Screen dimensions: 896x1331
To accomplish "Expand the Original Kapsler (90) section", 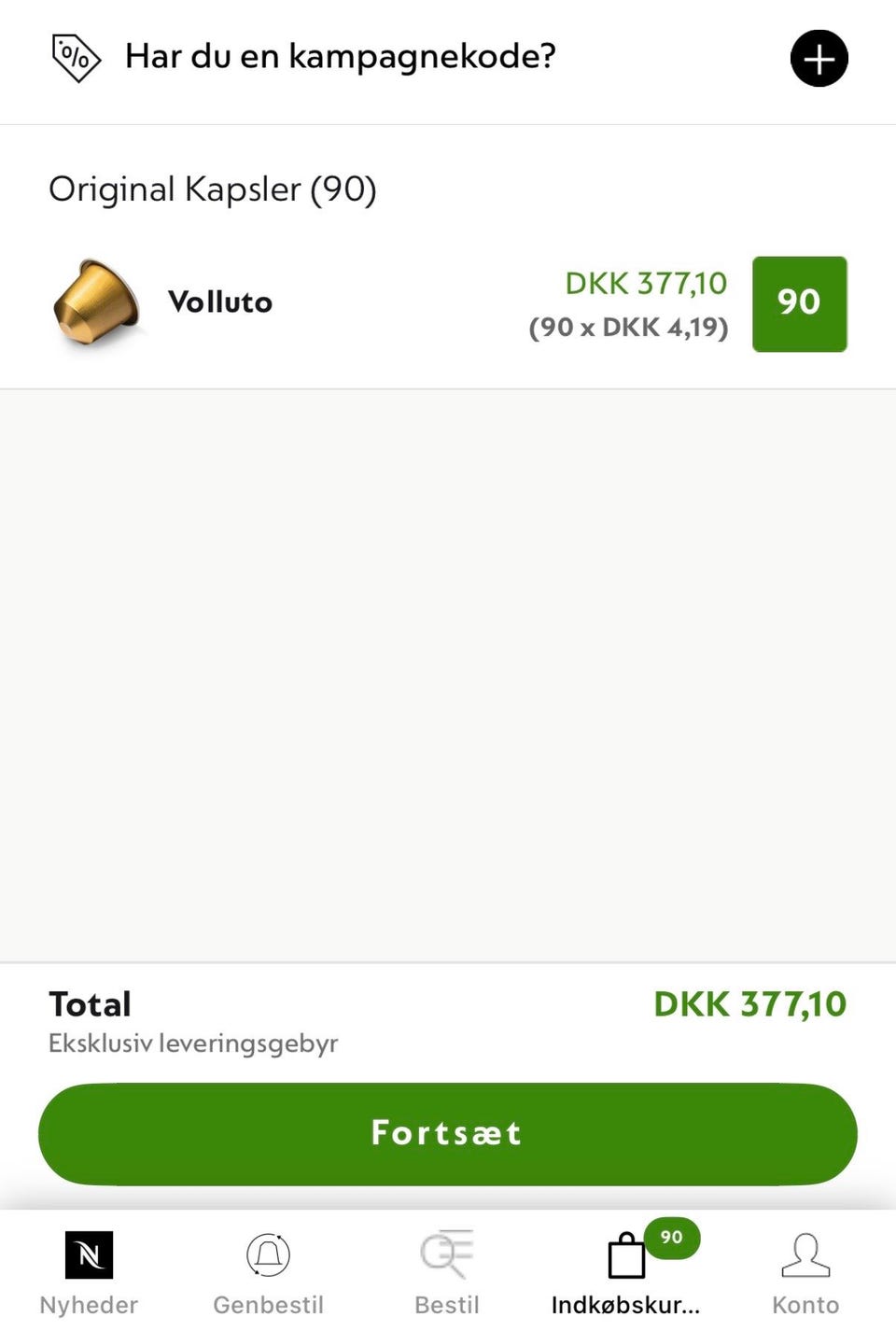I will (213, 189).
